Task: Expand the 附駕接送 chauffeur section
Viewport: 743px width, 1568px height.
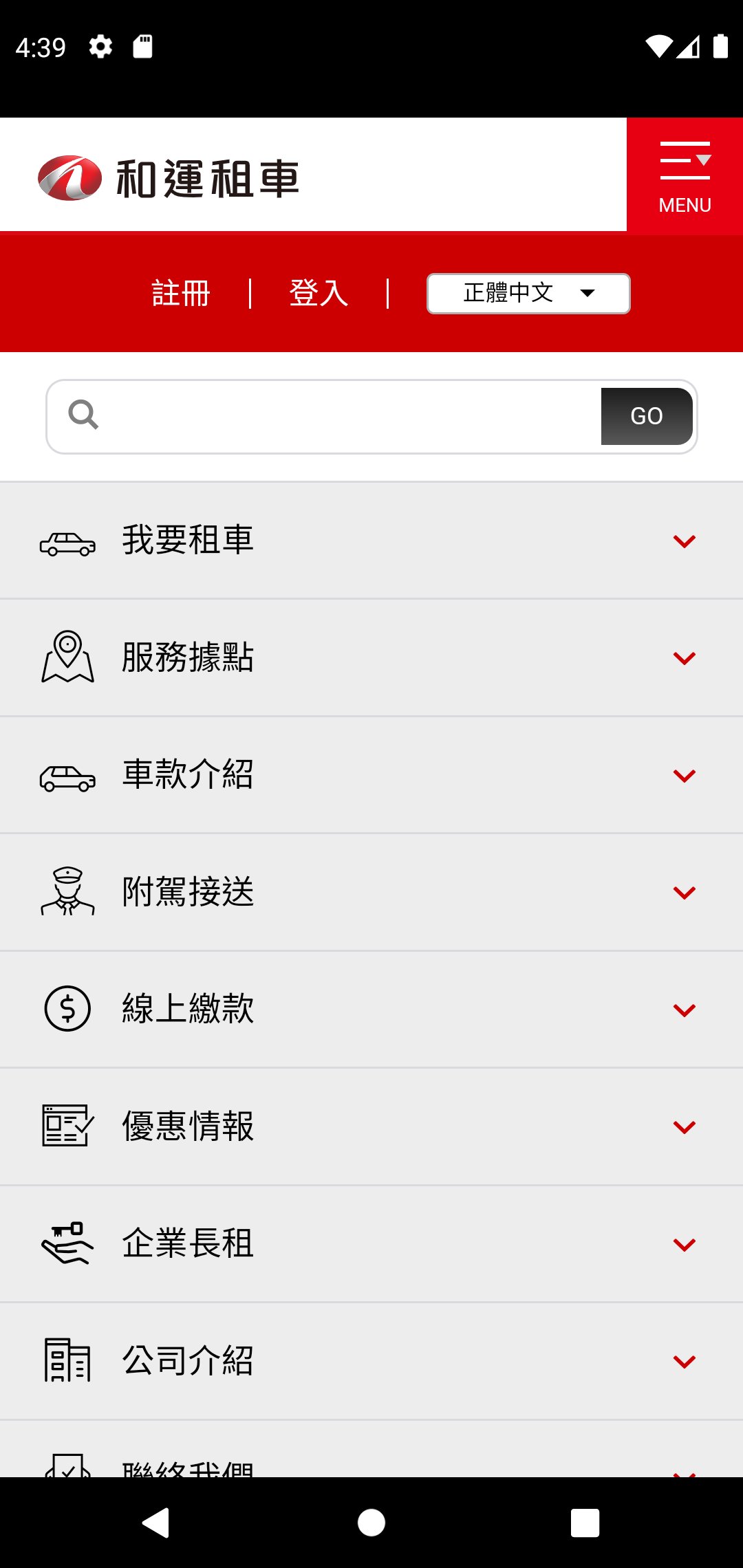Action: pos(371,892)
